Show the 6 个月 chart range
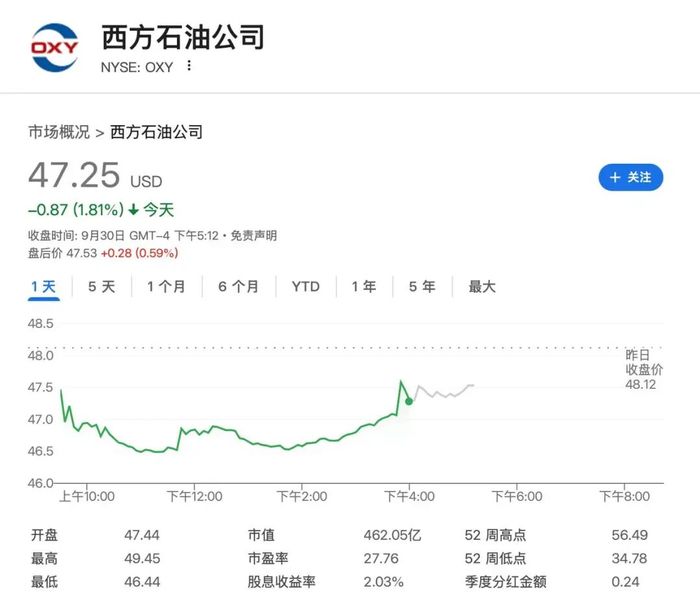This screenshot has height=608, width=700. [238, 287]
